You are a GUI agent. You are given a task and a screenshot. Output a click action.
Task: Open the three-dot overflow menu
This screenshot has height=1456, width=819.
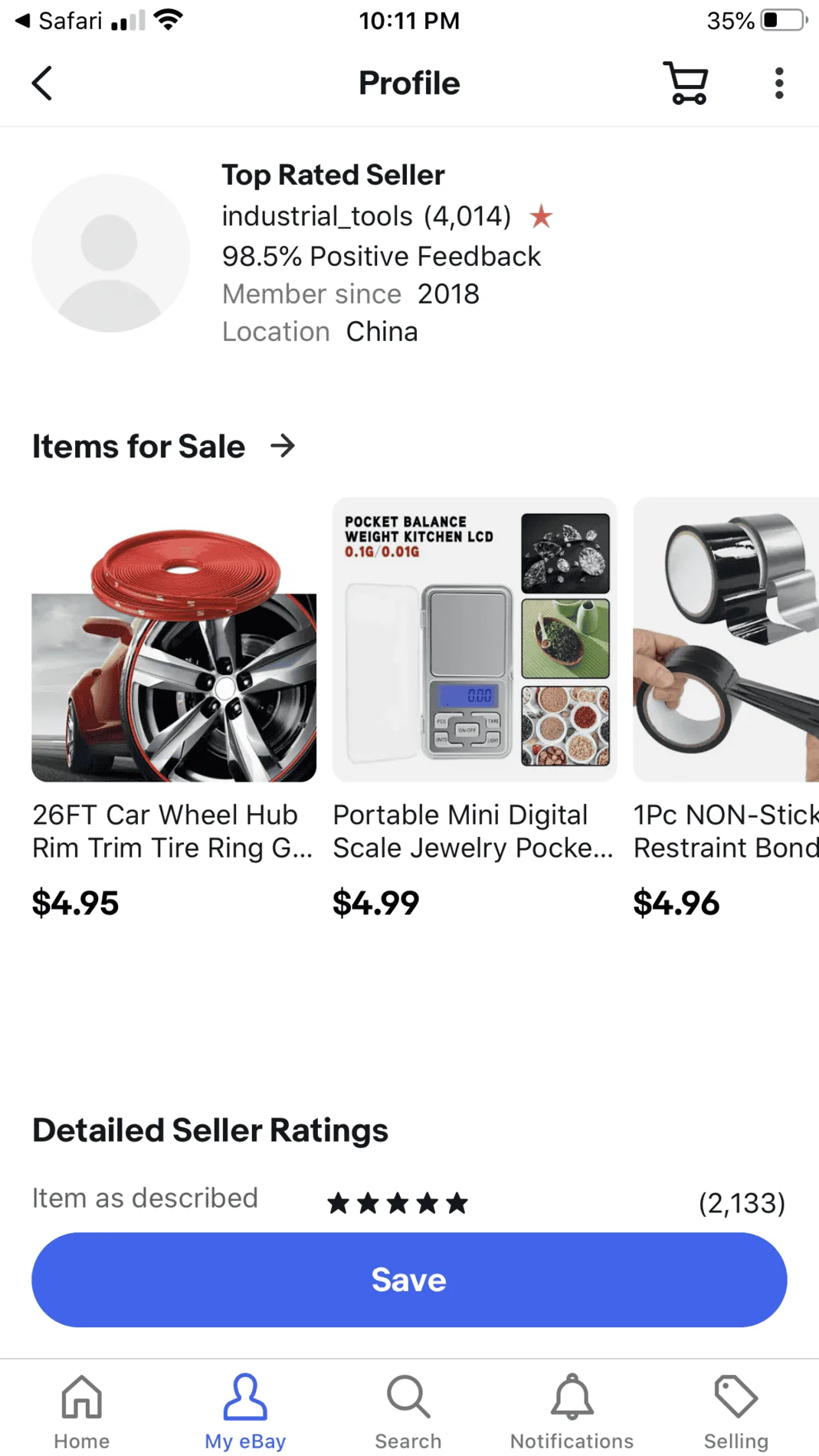779,83
